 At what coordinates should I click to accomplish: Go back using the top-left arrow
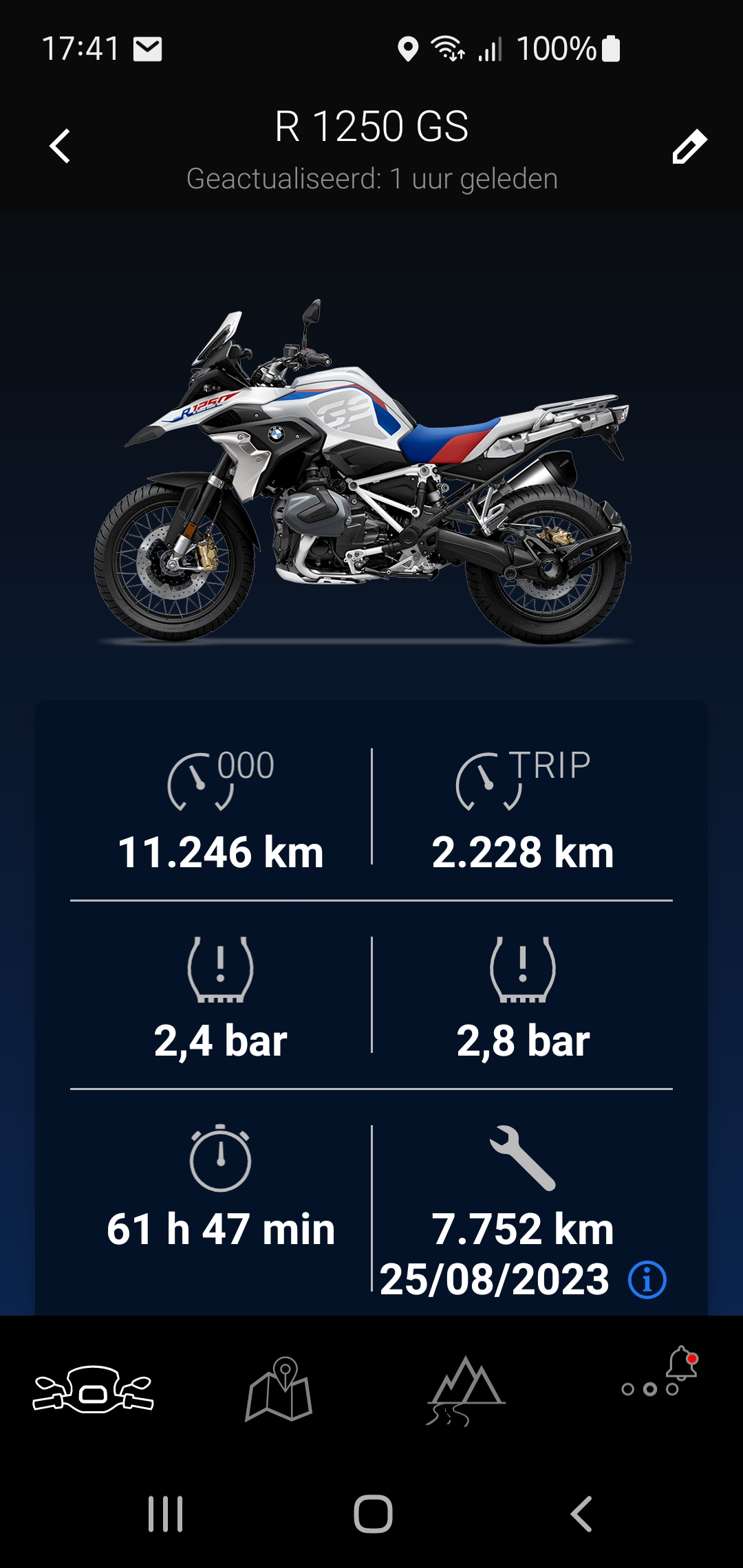[x=61, y=146]
